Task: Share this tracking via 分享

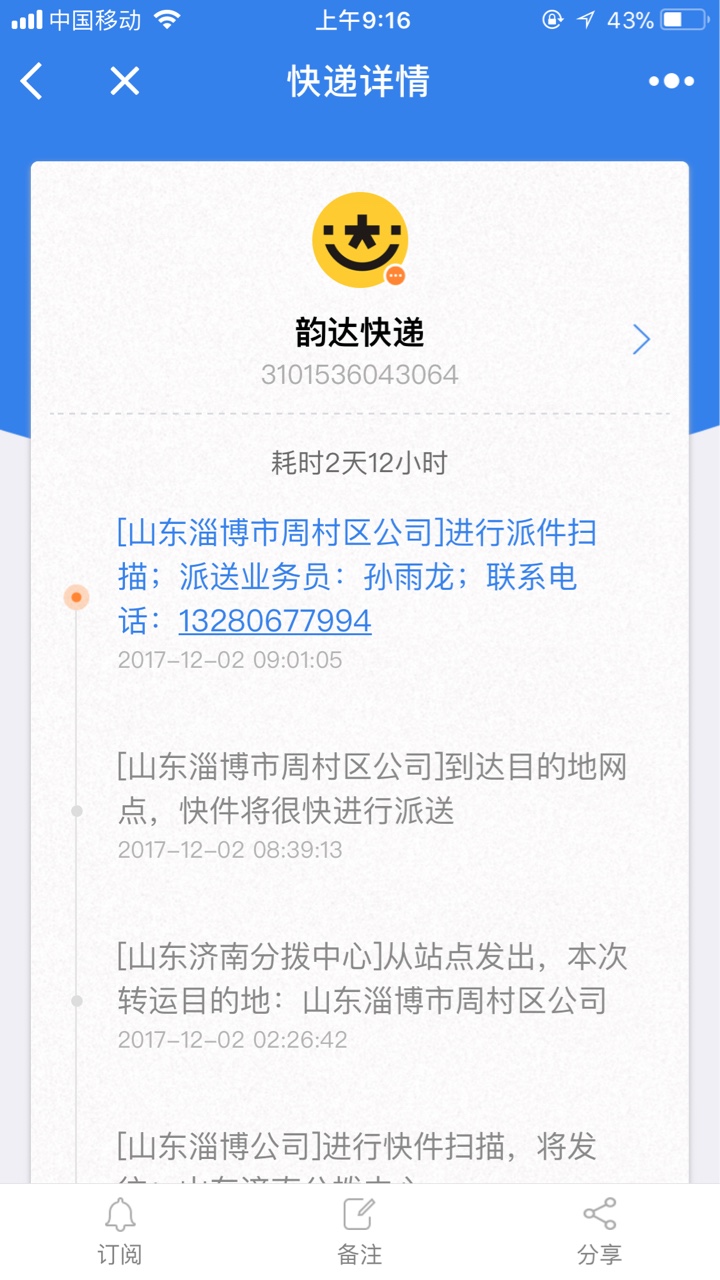Action: (x=599, y=1231)
